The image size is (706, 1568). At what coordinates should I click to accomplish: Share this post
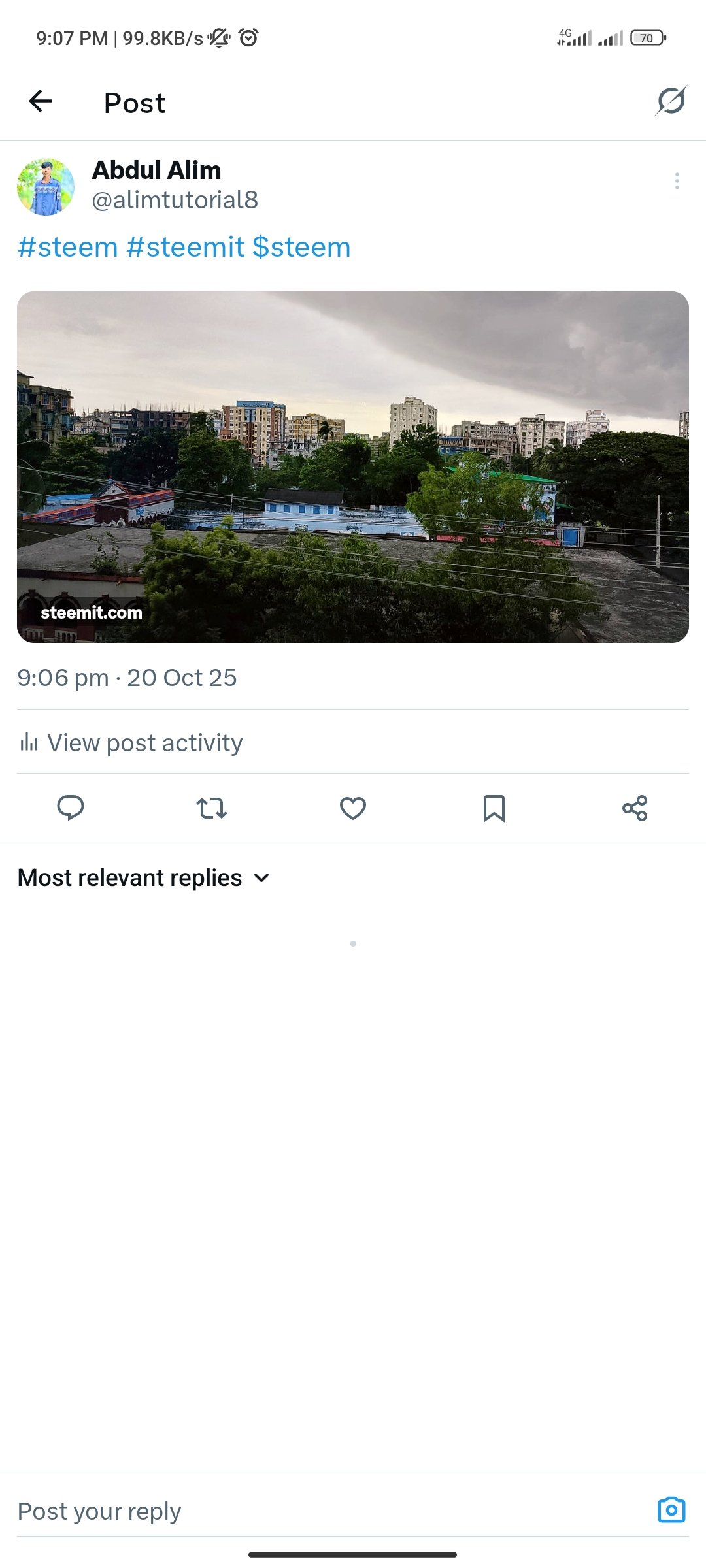[x=635, y=808]
